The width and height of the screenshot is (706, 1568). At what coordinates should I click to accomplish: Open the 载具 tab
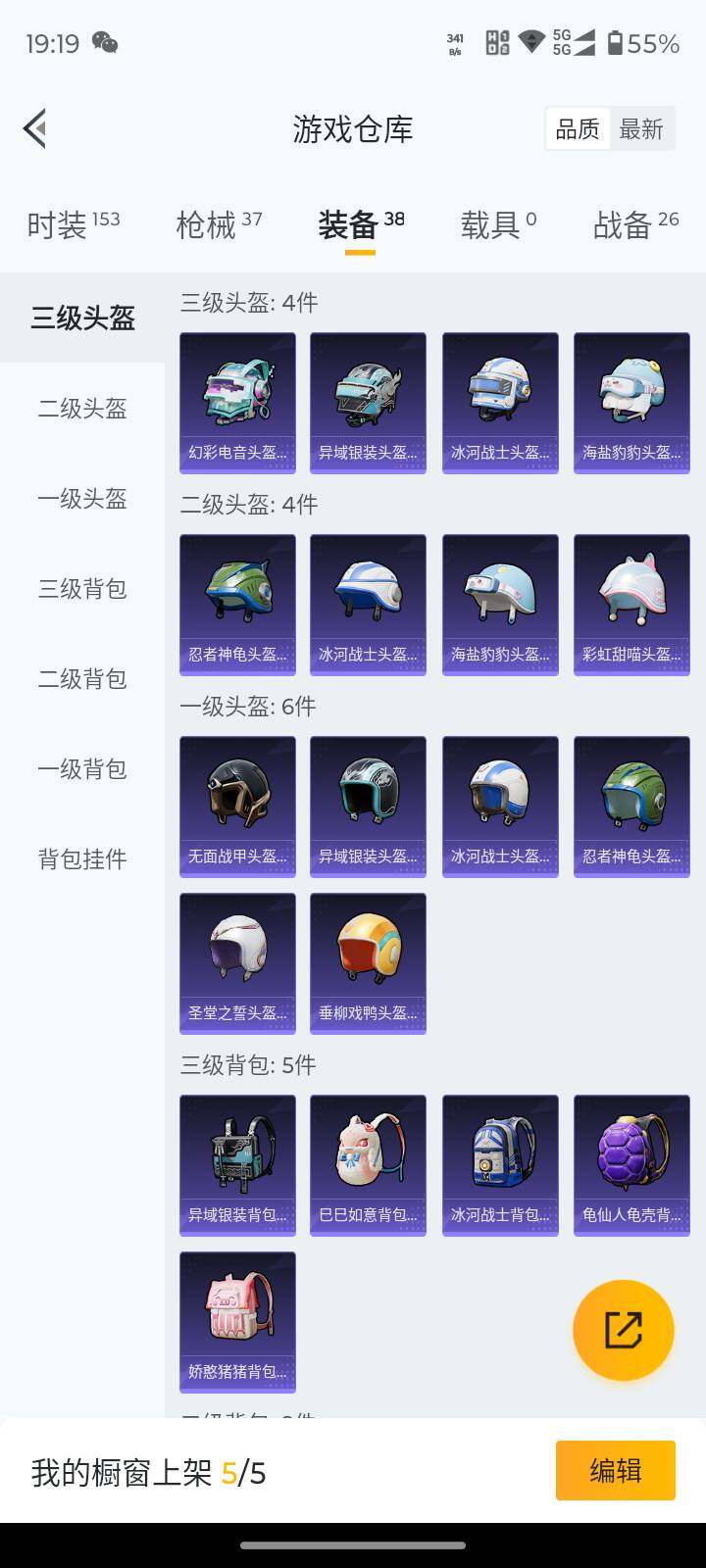(x=498, y=224)
